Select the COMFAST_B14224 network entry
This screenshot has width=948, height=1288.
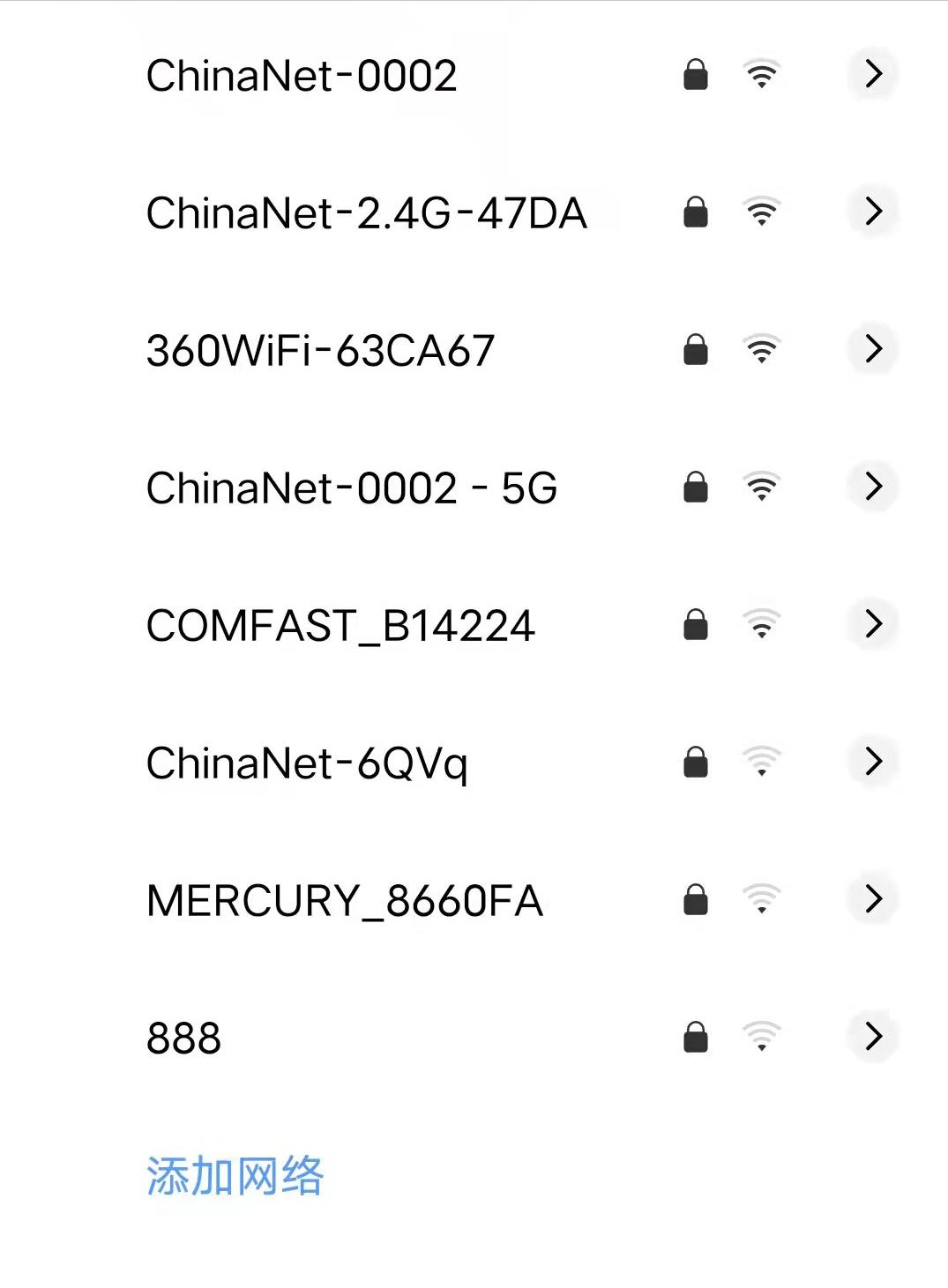(x=340, y=625)
